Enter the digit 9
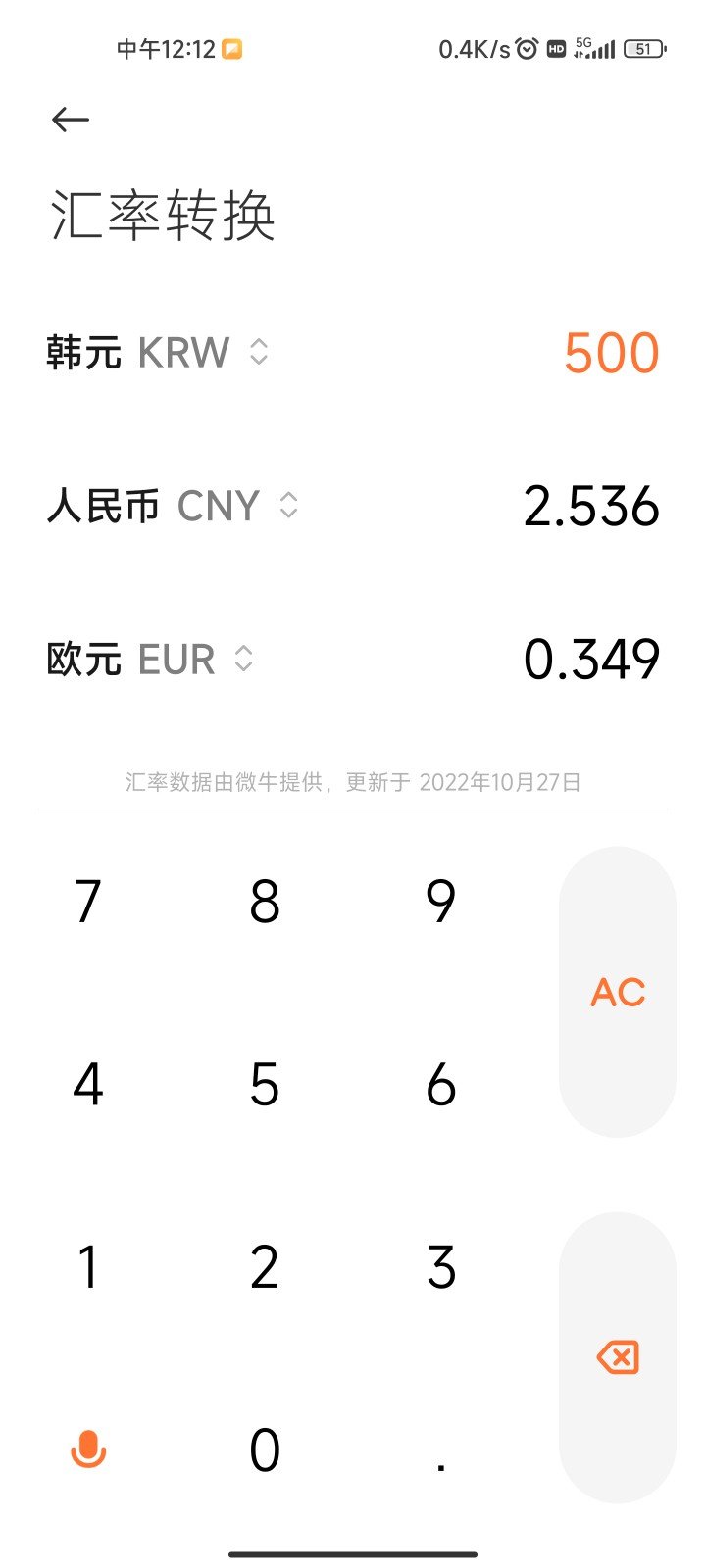706x1568 pixels. (441, 901)
